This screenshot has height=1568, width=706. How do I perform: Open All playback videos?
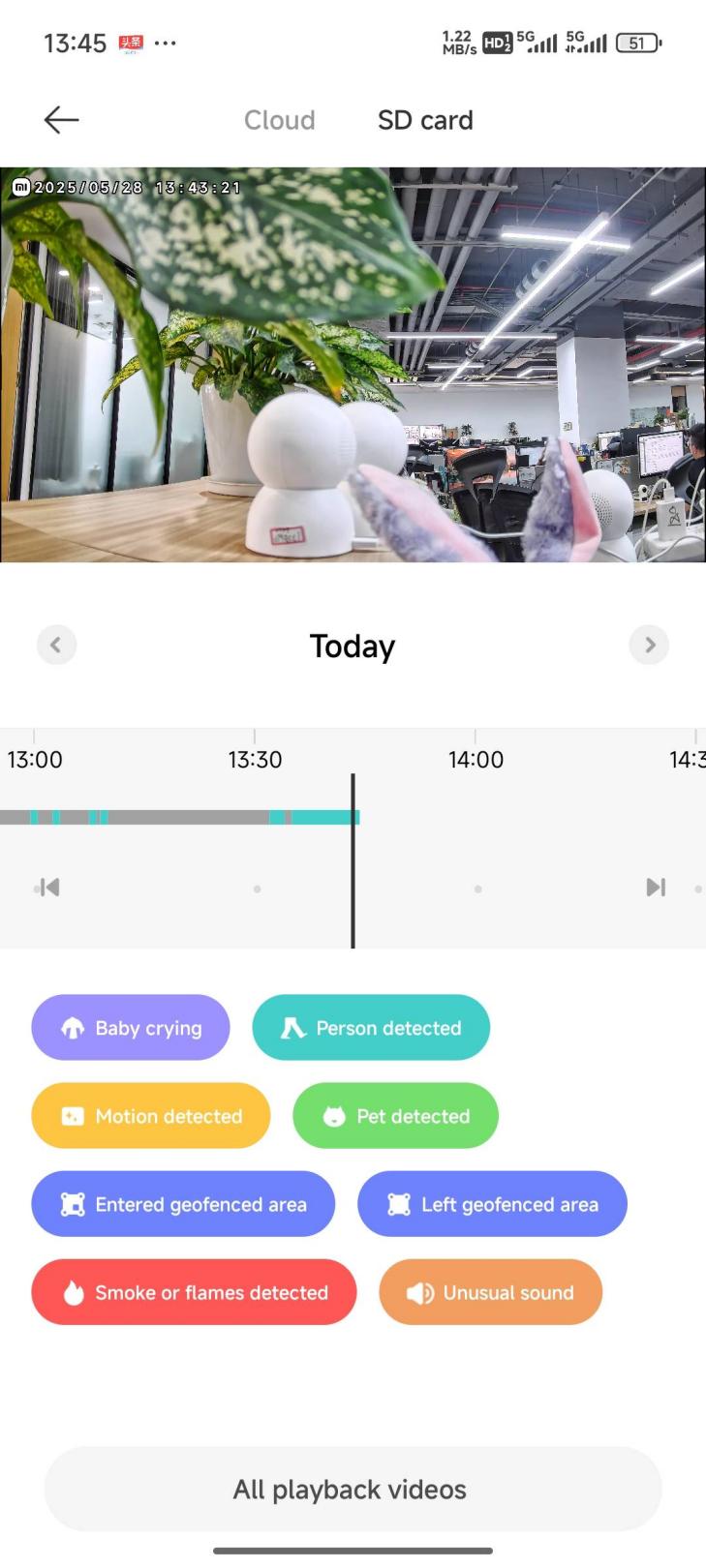353,1490
